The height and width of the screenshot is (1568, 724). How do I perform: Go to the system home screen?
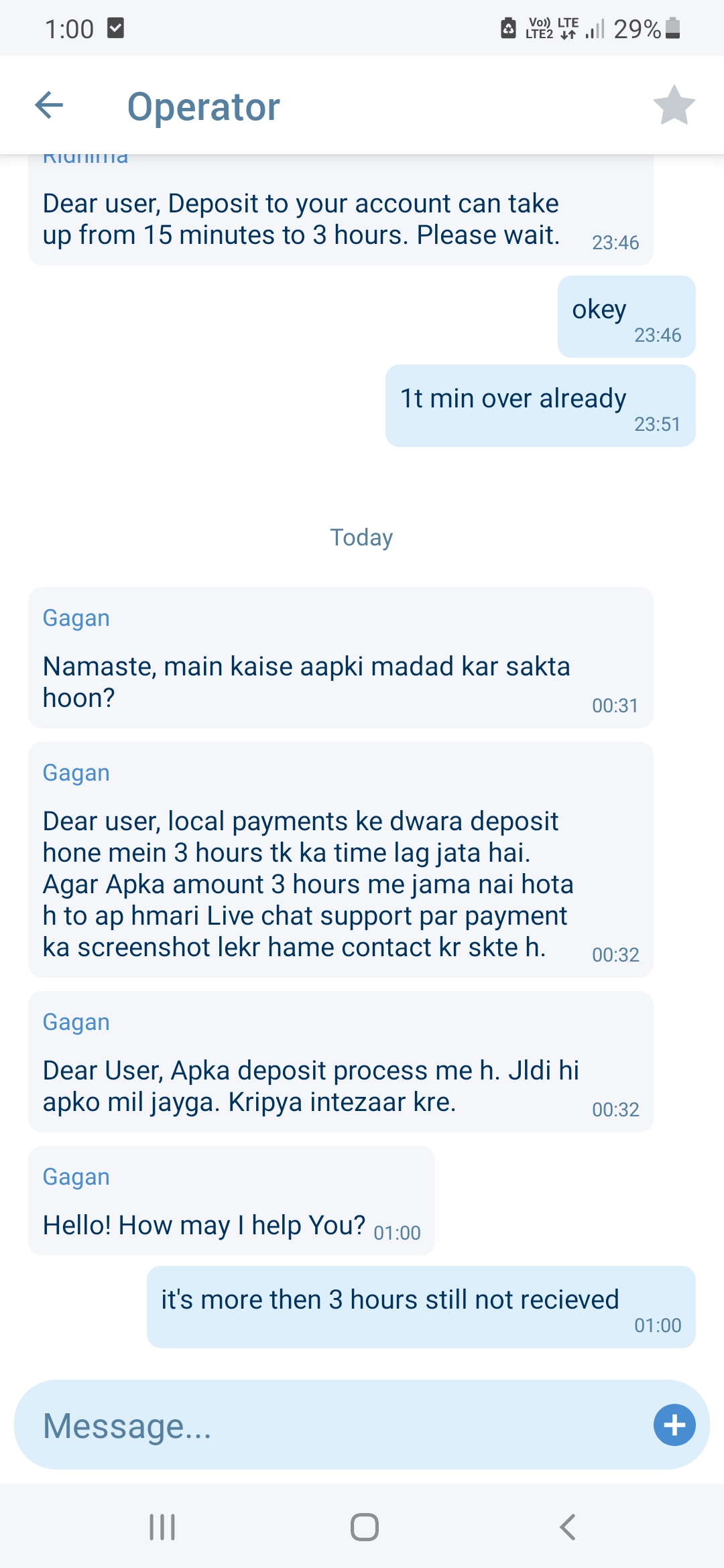click(364, 1527)
